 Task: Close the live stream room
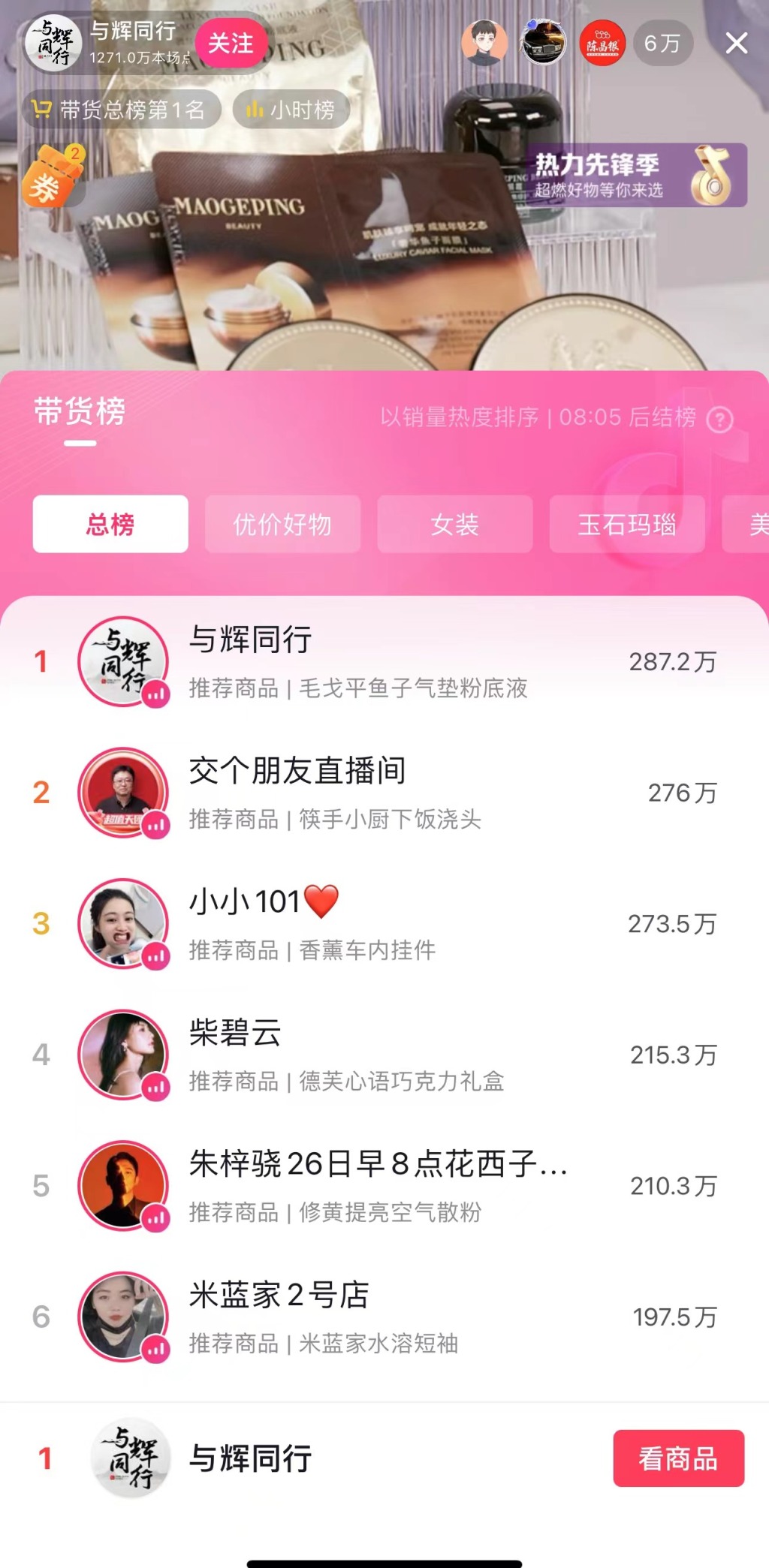point(737,44)
